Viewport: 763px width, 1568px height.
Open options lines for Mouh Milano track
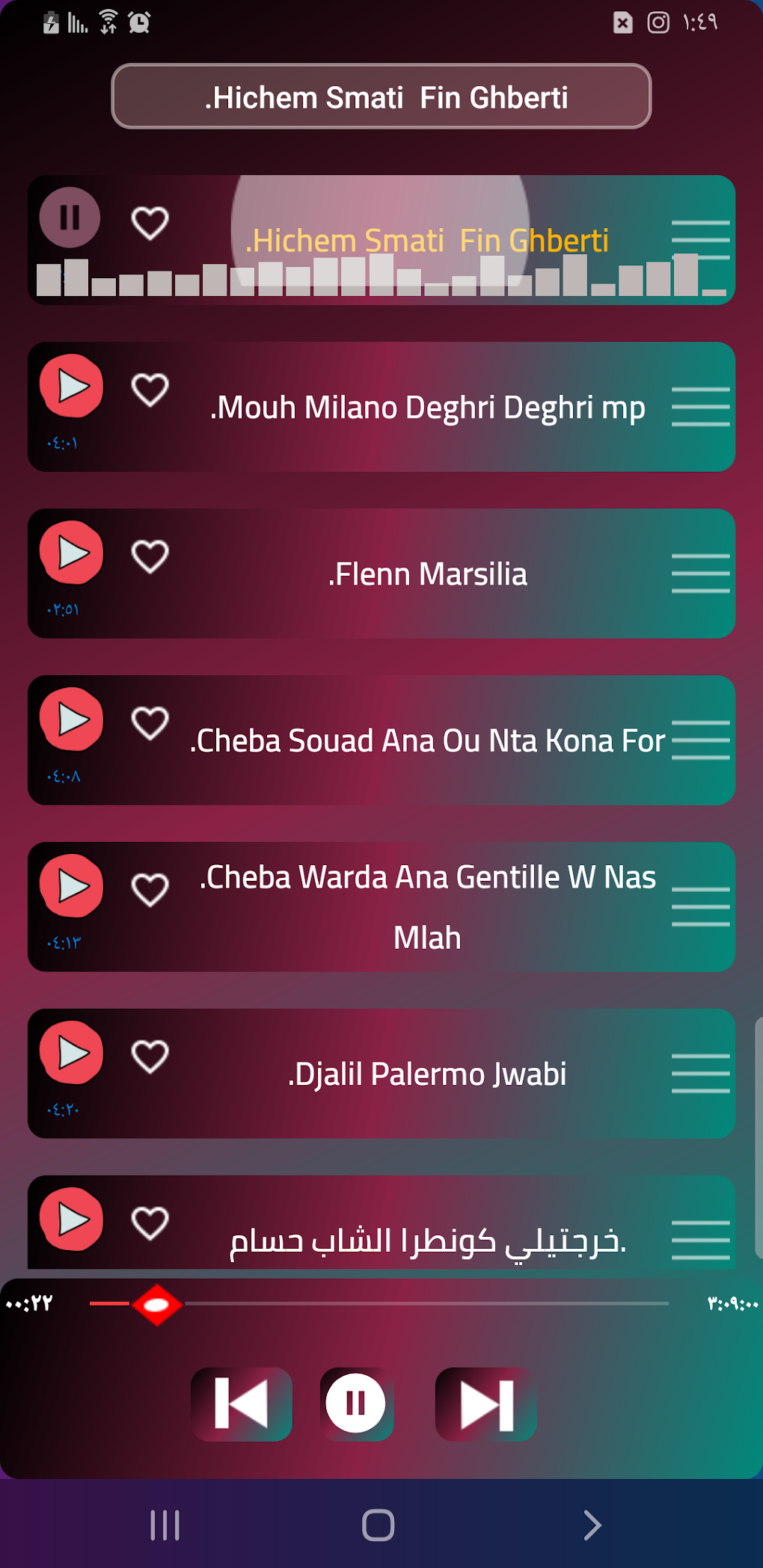coord(700,407)
